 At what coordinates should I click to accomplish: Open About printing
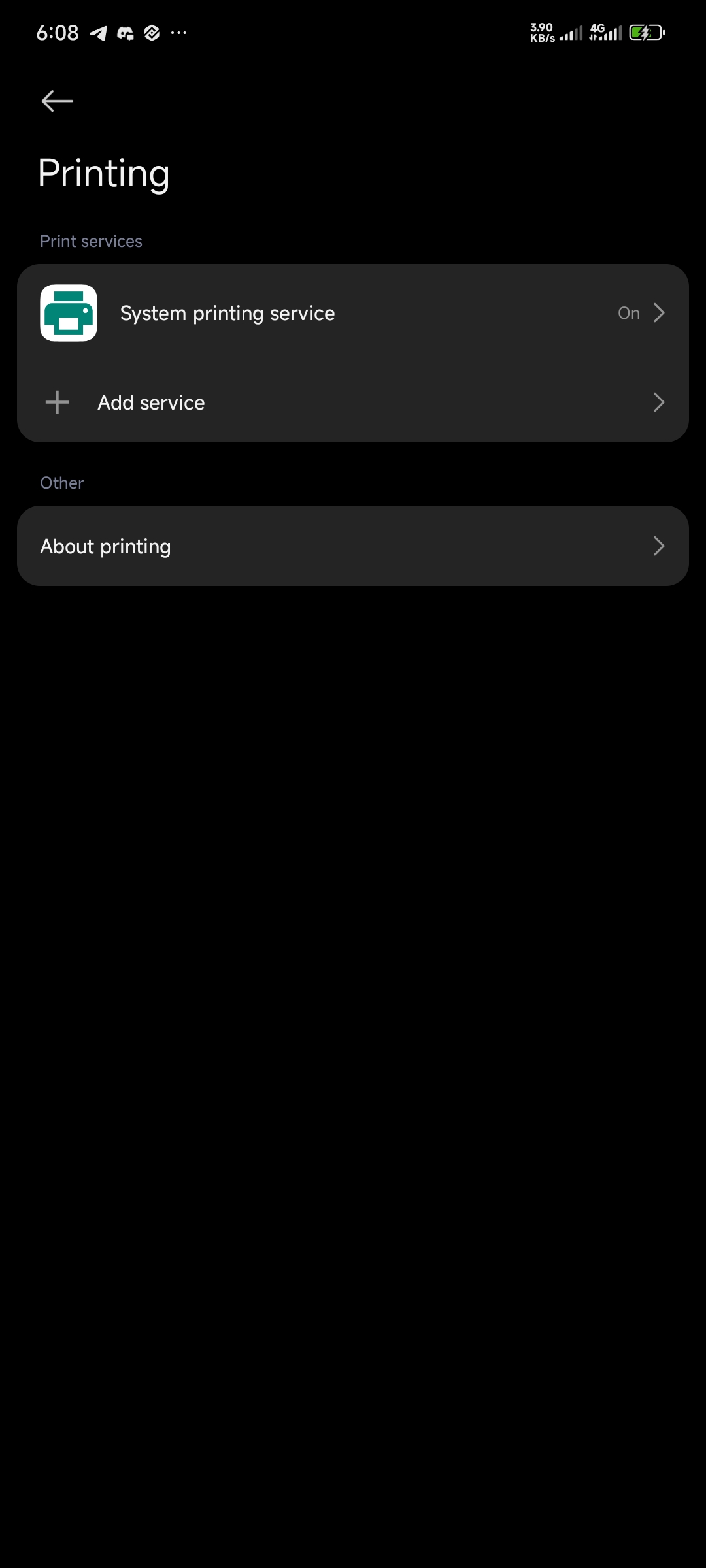coord(353,546)
